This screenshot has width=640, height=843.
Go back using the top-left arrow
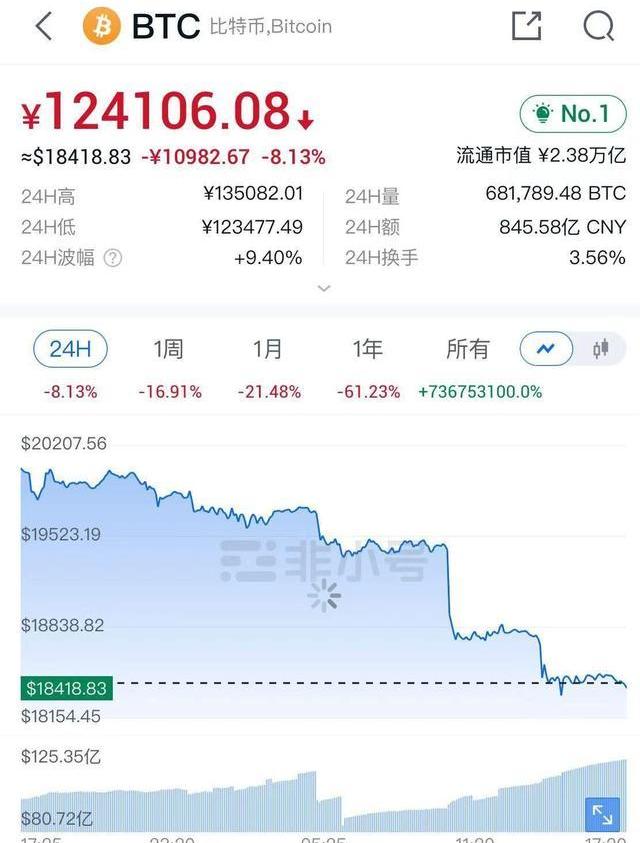click(x=43, y=27)
